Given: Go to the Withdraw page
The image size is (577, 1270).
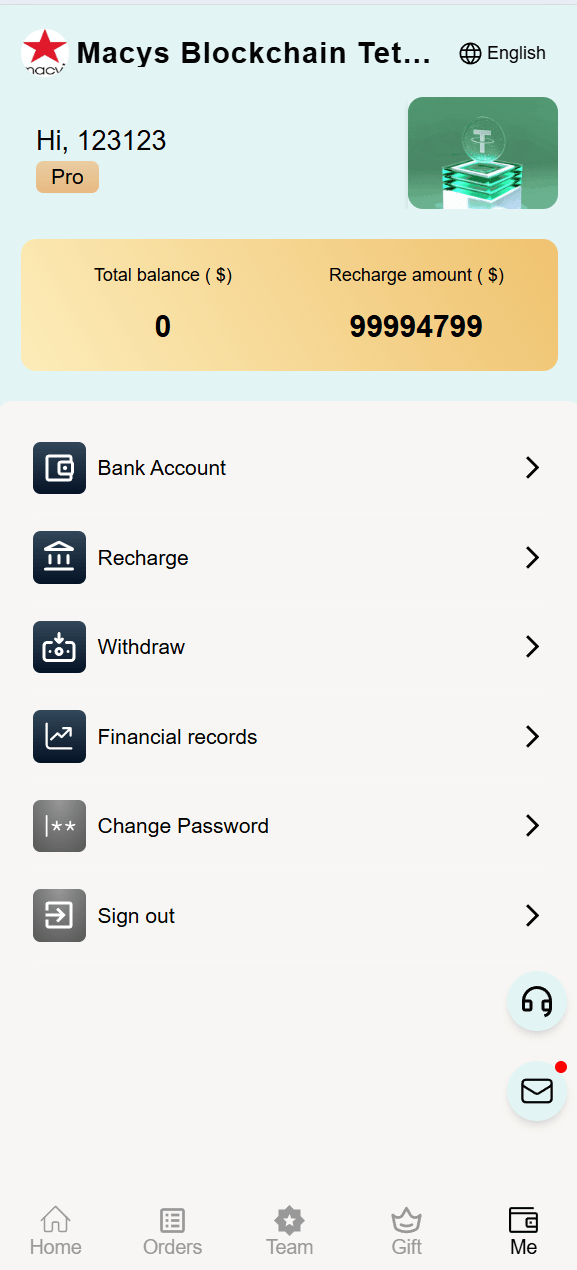Looking at the screenshot, I should click(x=288, y=647).
